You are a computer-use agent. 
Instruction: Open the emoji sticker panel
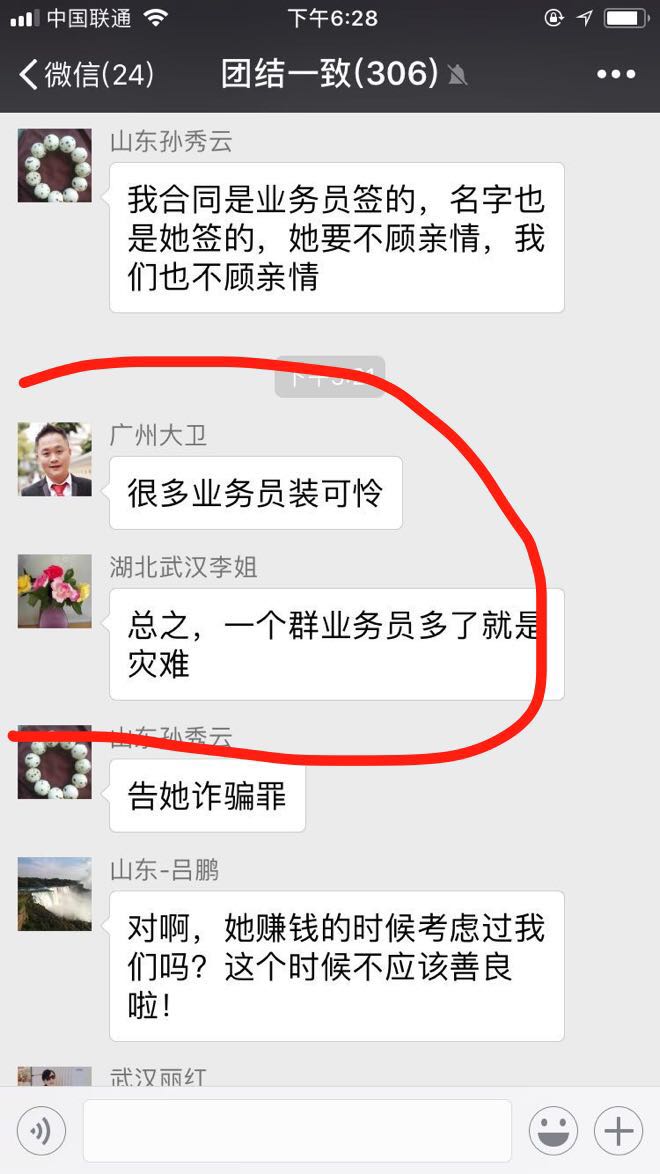point(553,1132)
